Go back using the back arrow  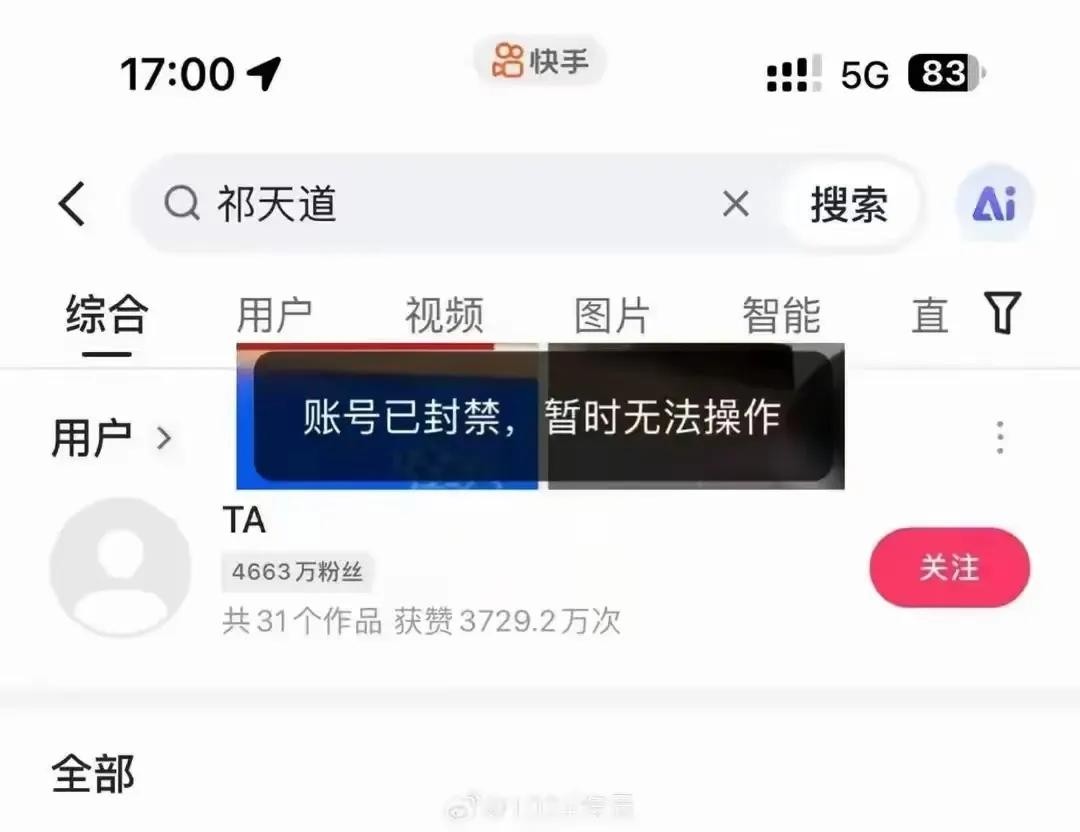click(72, 205)
